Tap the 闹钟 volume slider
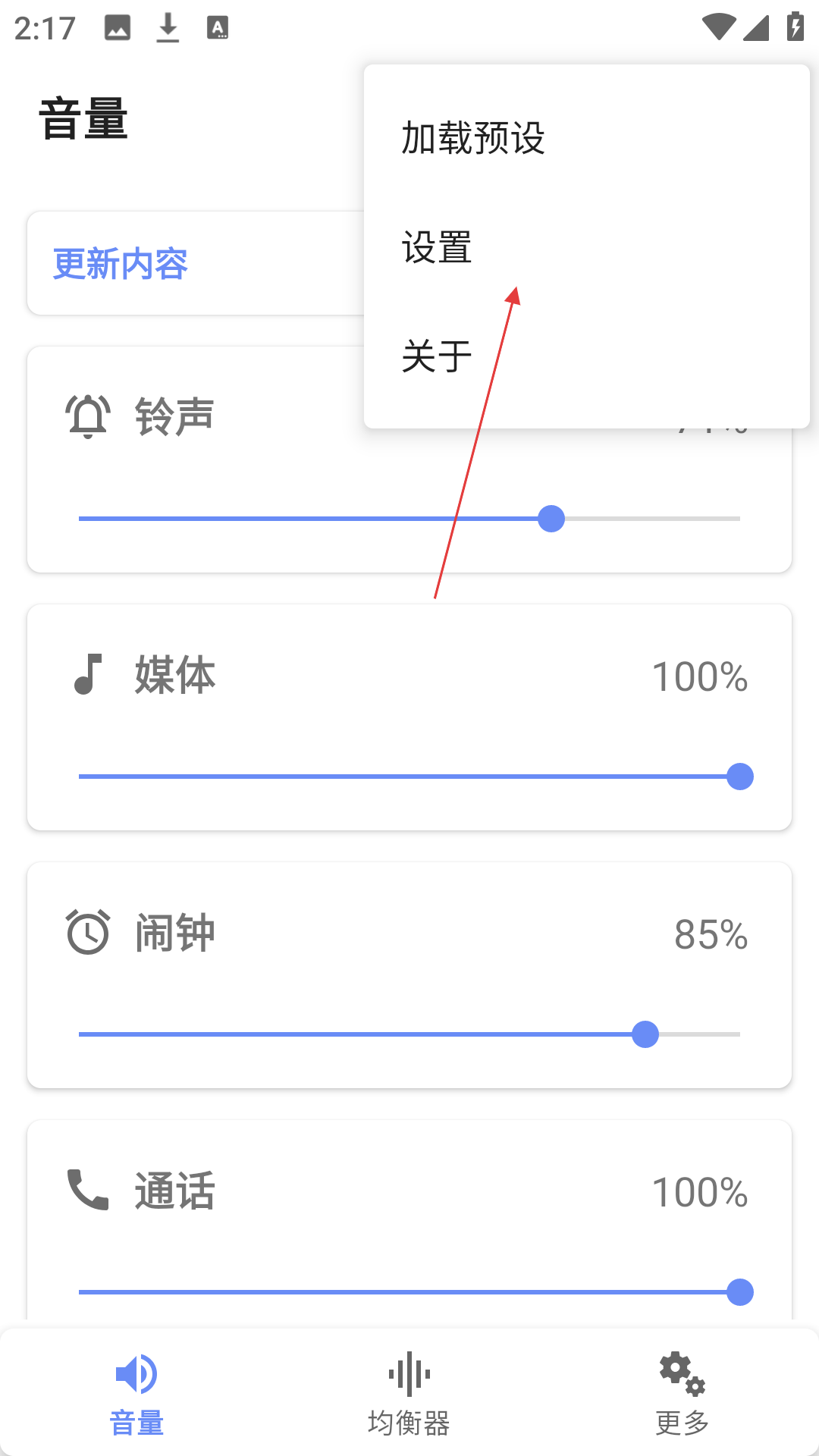Viewport: 819px width, 1456px height. [409, 1034]
